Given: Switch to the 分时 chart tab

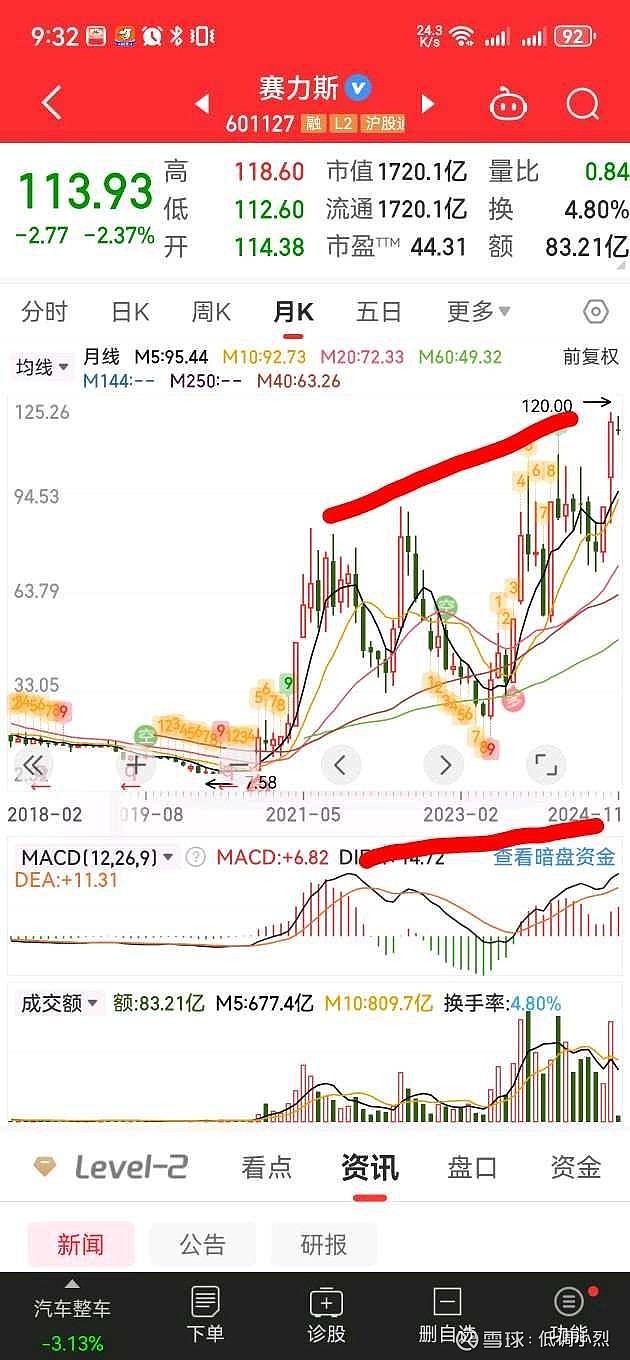Looking at the screenshot, I should (x=44, y=312).
